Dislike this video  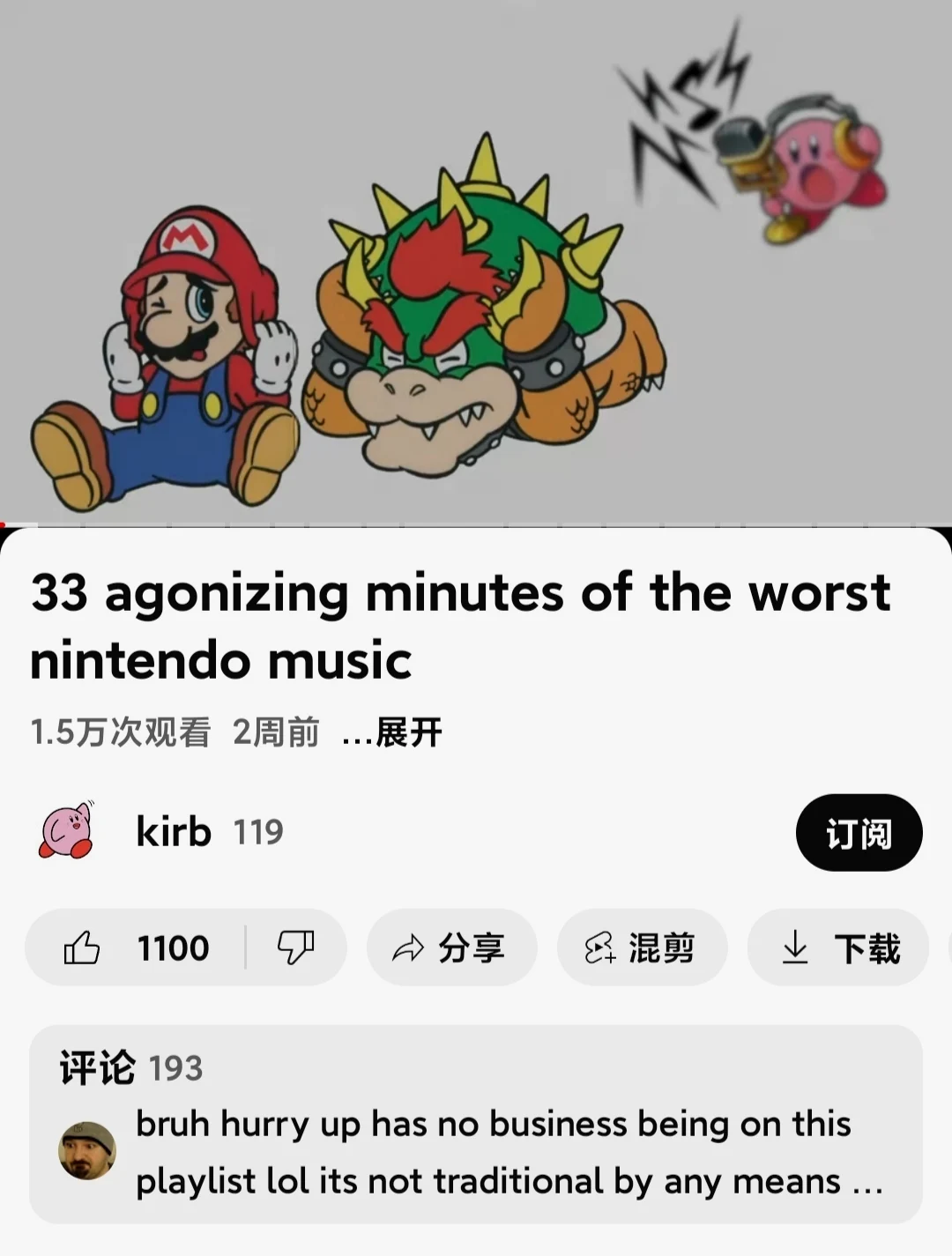[295, 948]
